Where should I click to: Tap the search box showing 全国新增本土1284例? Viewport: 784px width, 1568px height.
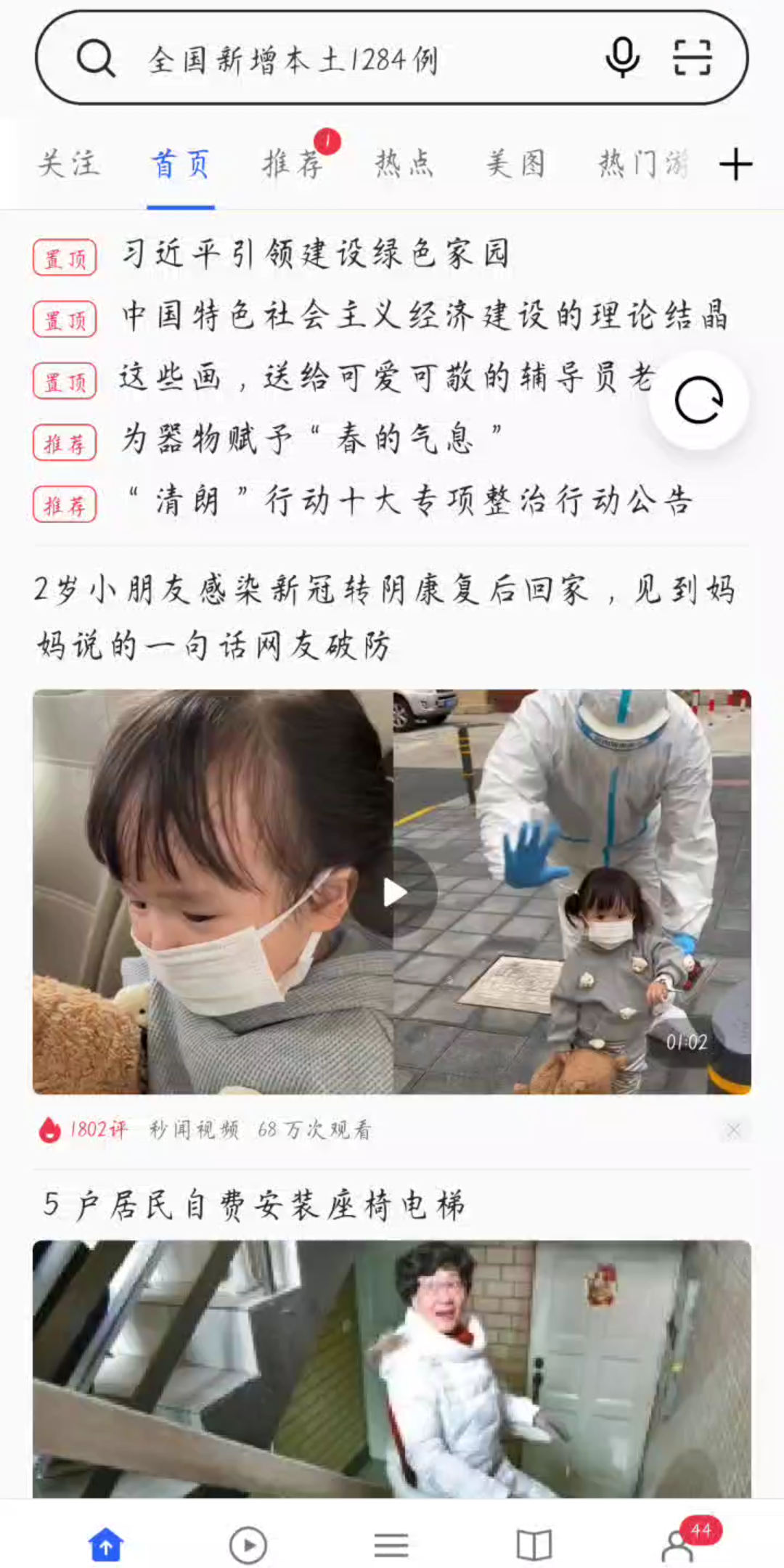(x=327, y=60)
